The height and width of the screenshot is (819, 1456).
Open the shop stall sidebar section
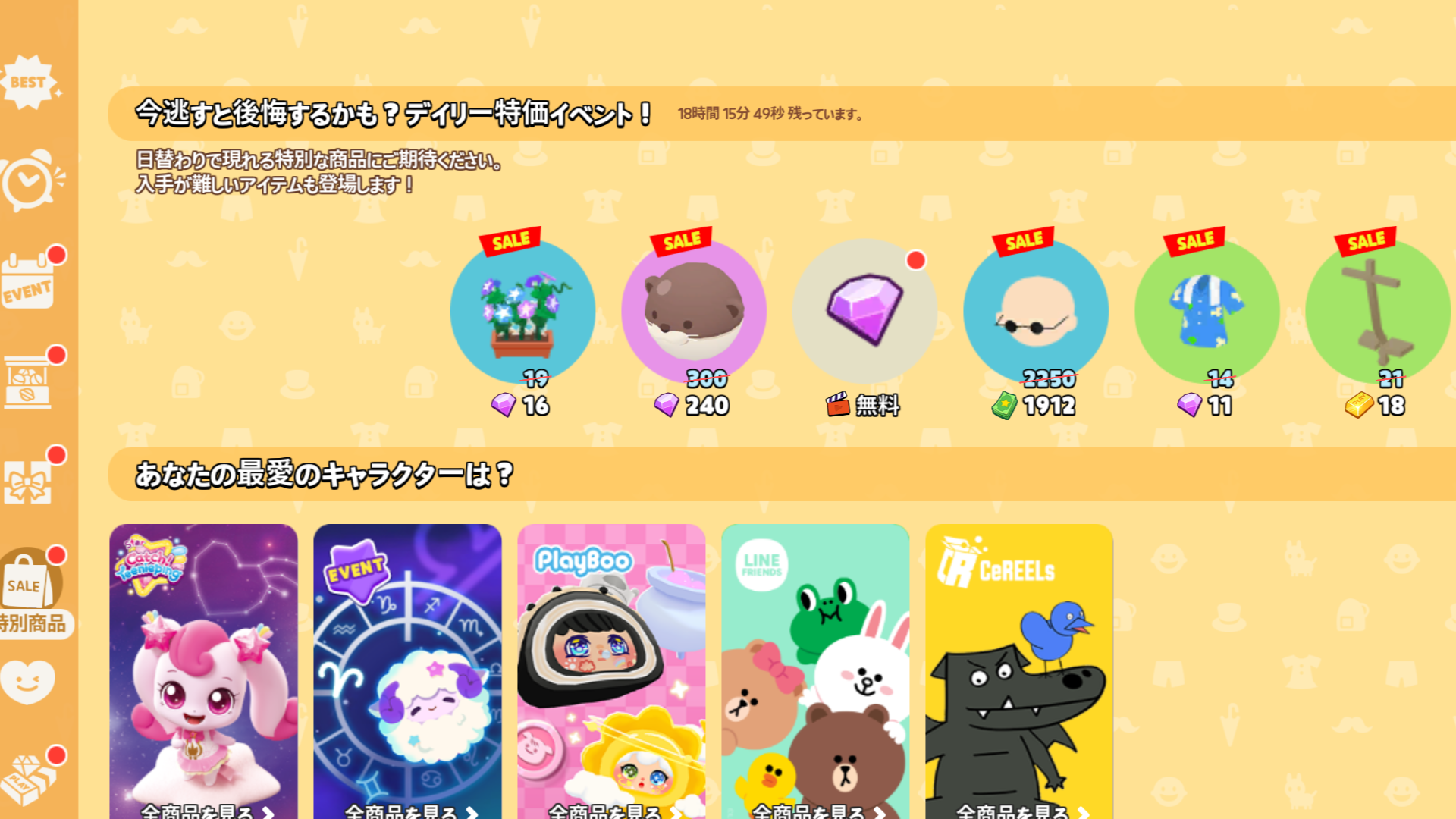click(29, 381)
